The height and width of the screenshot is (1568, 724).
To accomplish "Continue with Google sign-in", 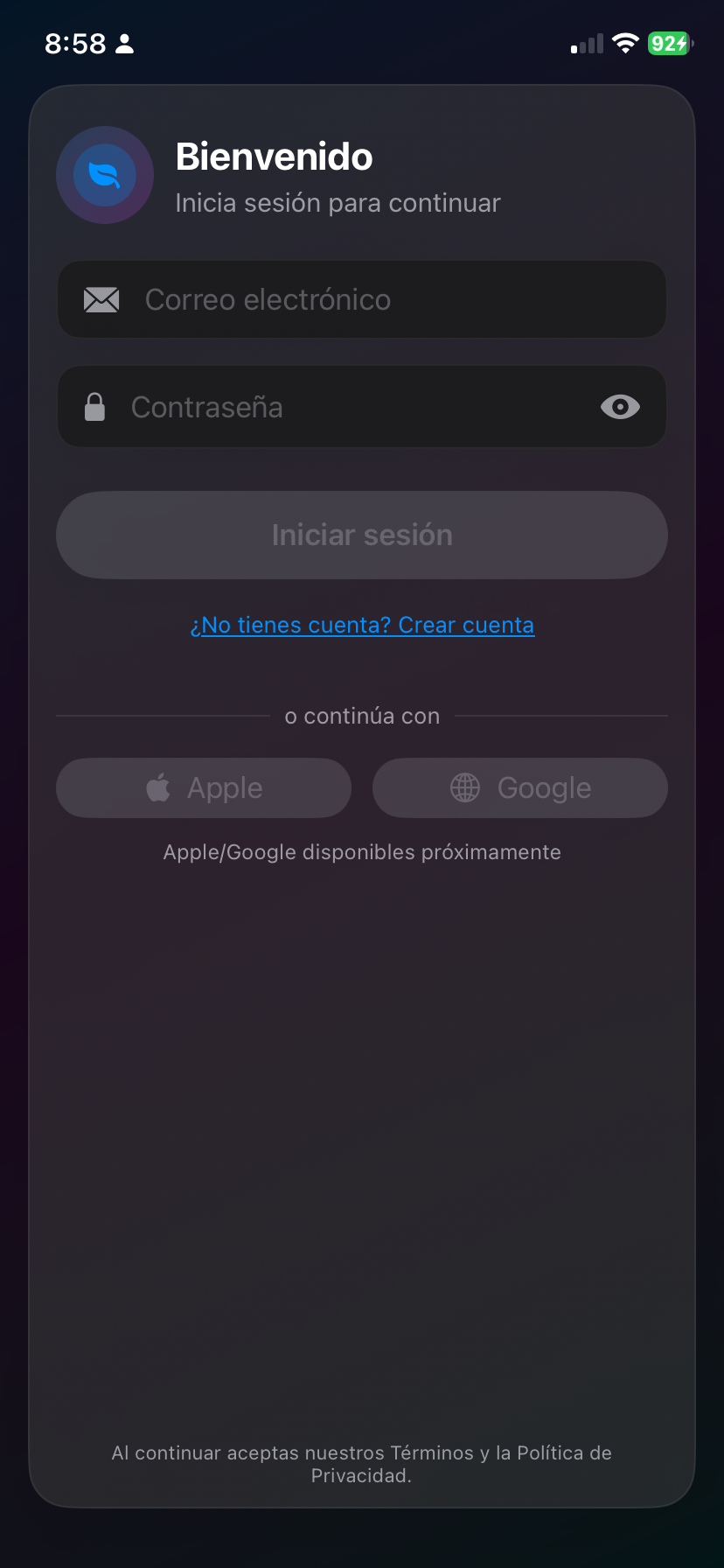I will (520, 788).
